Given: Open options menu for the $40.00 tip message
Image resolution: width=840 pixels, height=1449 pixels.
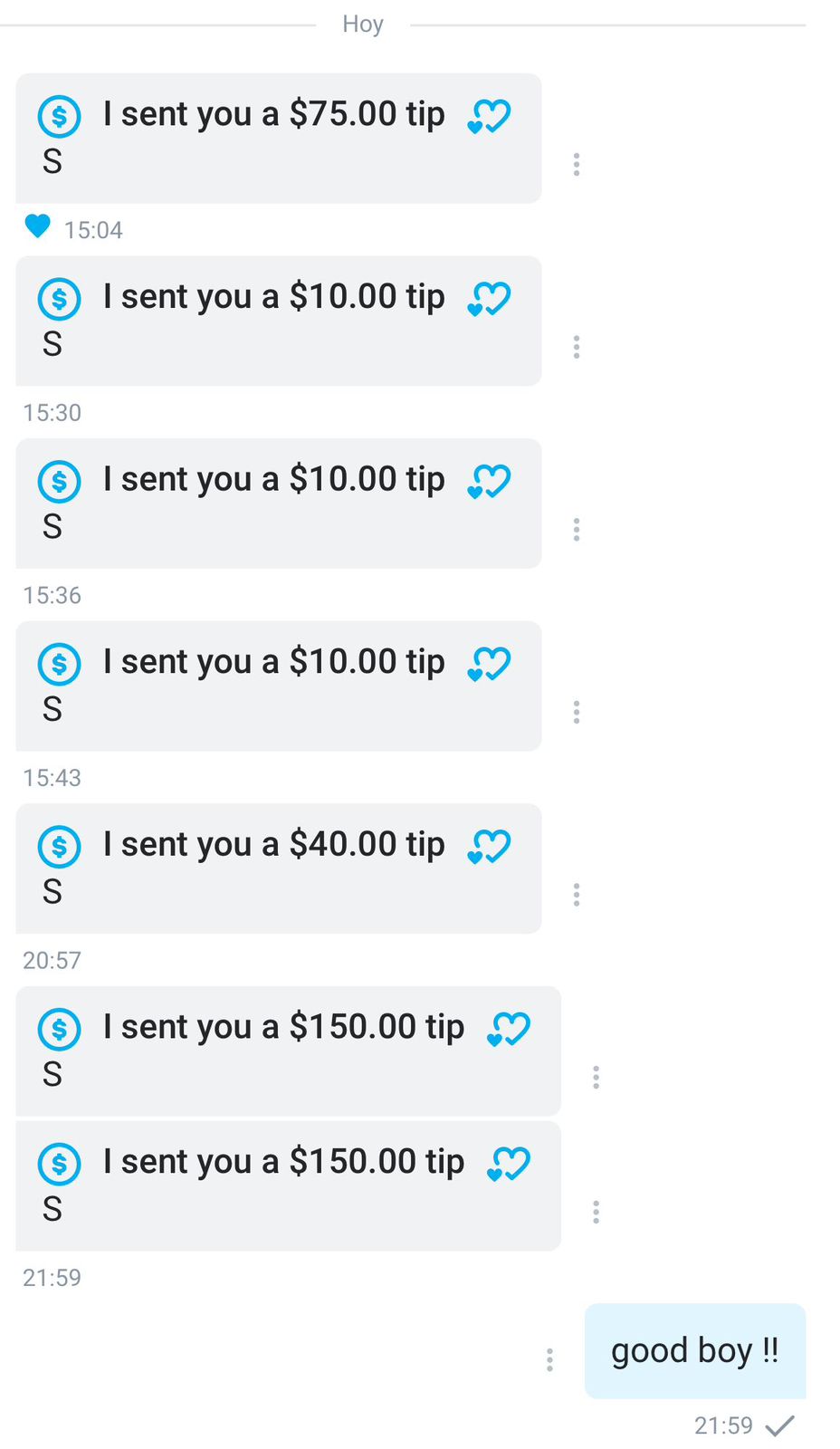Looking at the screenshot, I should coord(577,895).
